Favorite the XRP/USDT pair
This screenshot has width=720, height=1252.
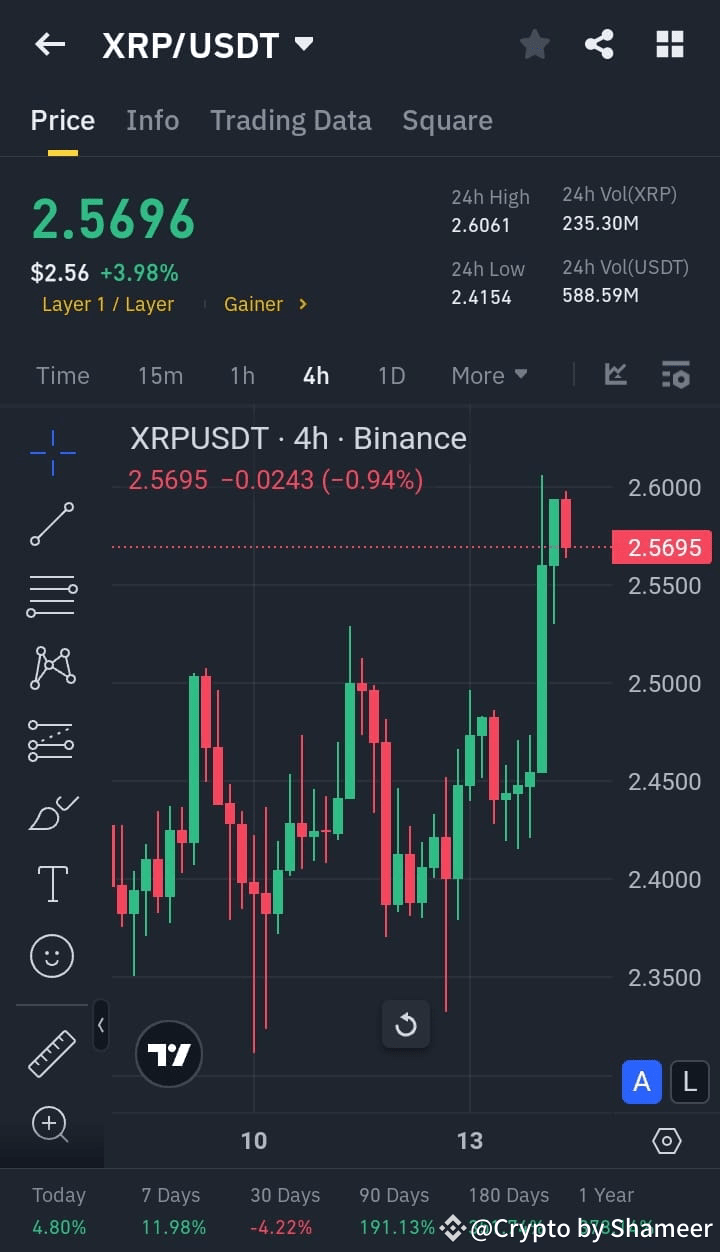click(534, 44)
